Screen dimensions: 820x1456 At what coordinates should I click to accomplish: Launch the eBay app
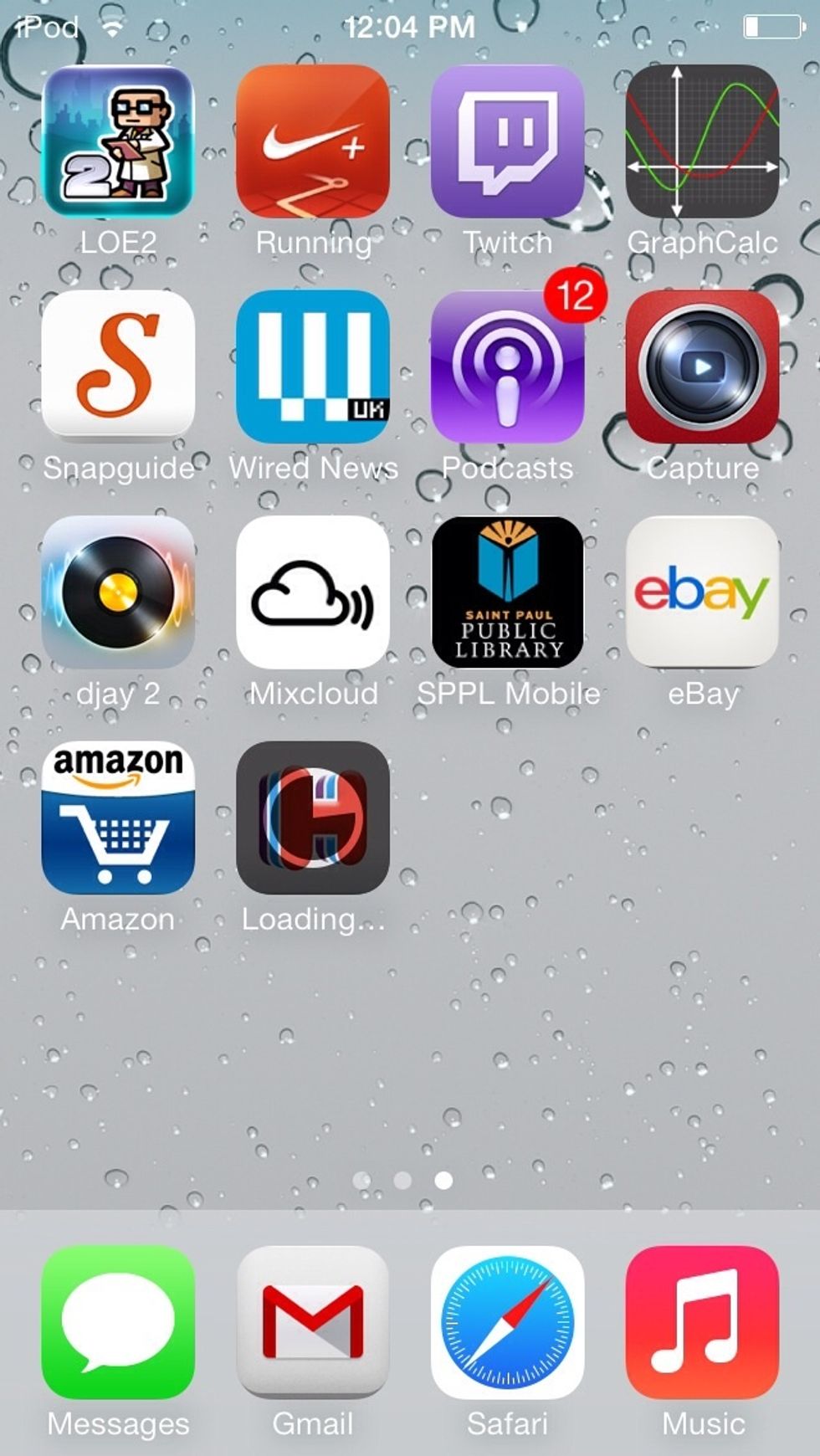[x=702, y=592]
